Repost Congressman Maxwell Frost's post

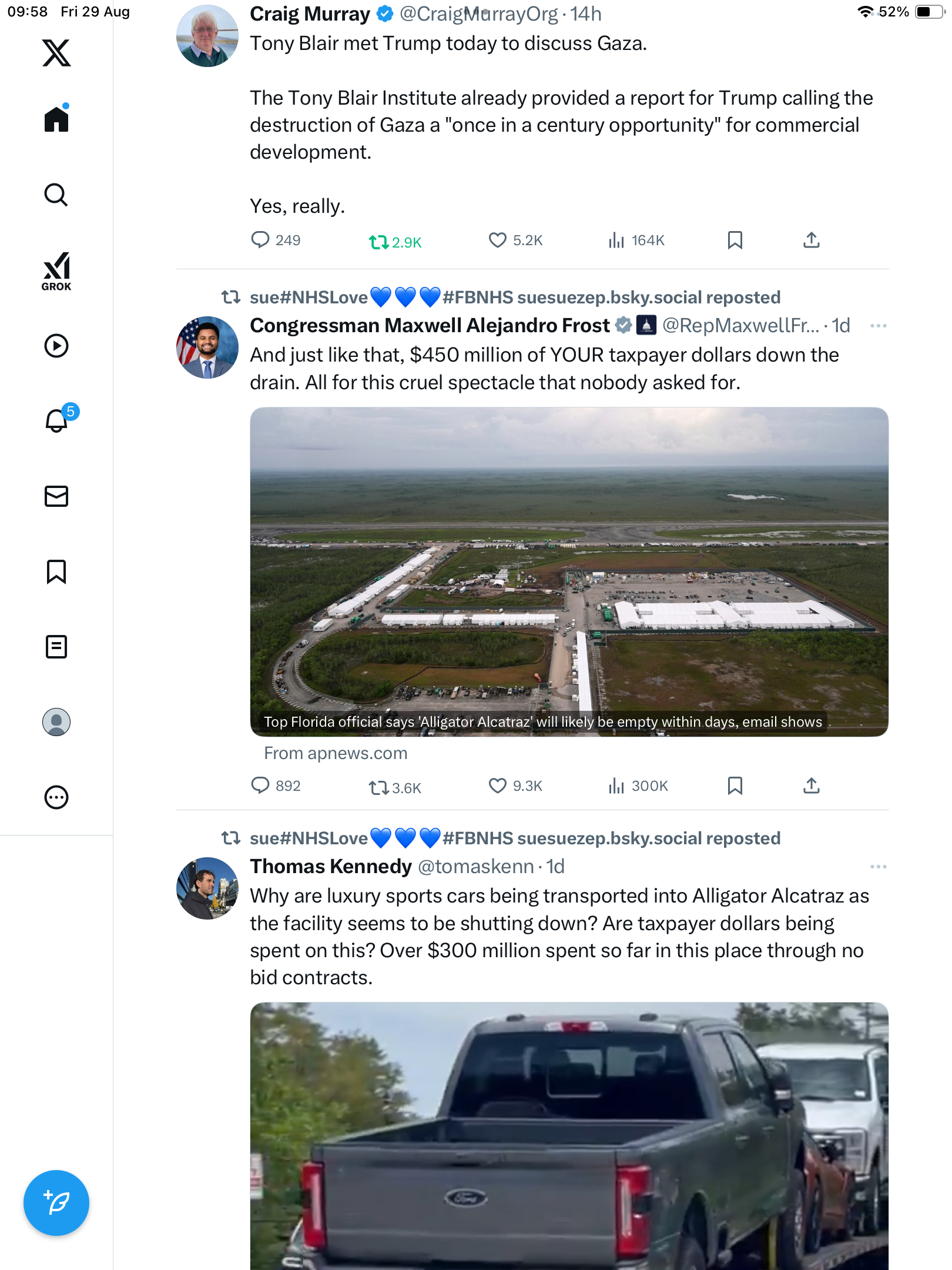[x=379, y=787]
